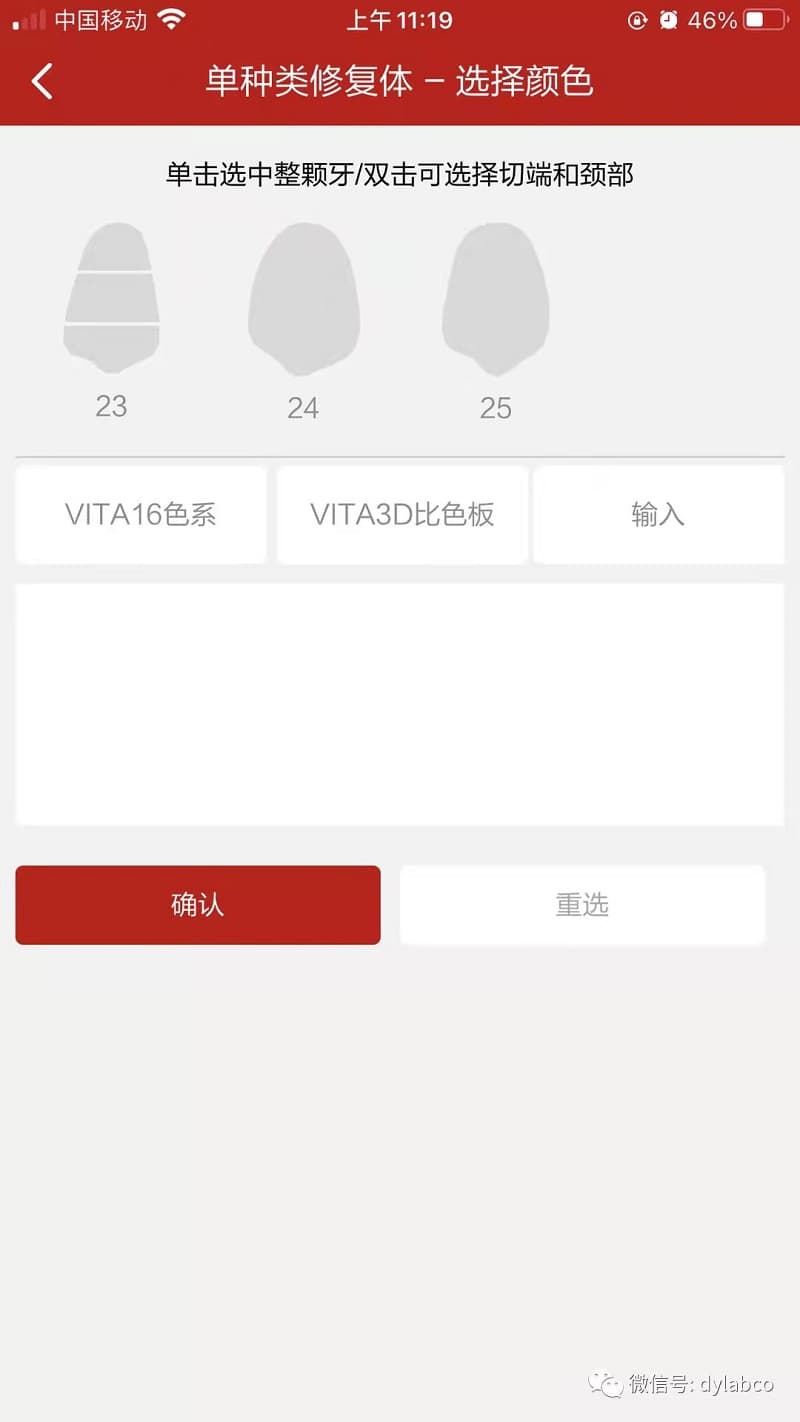
Task: Select tooth number 25
Action: [x=496, y=298]
